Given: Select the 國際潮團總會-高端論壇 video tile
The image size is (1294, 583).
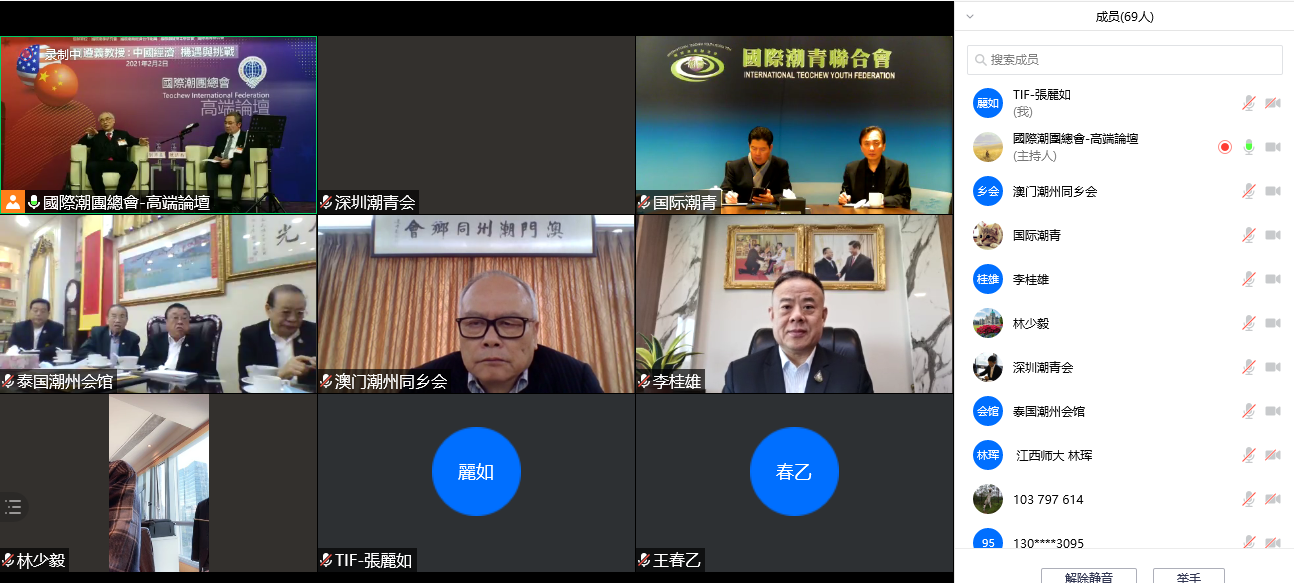Looking at the screenshot, I should pos(158,124).
